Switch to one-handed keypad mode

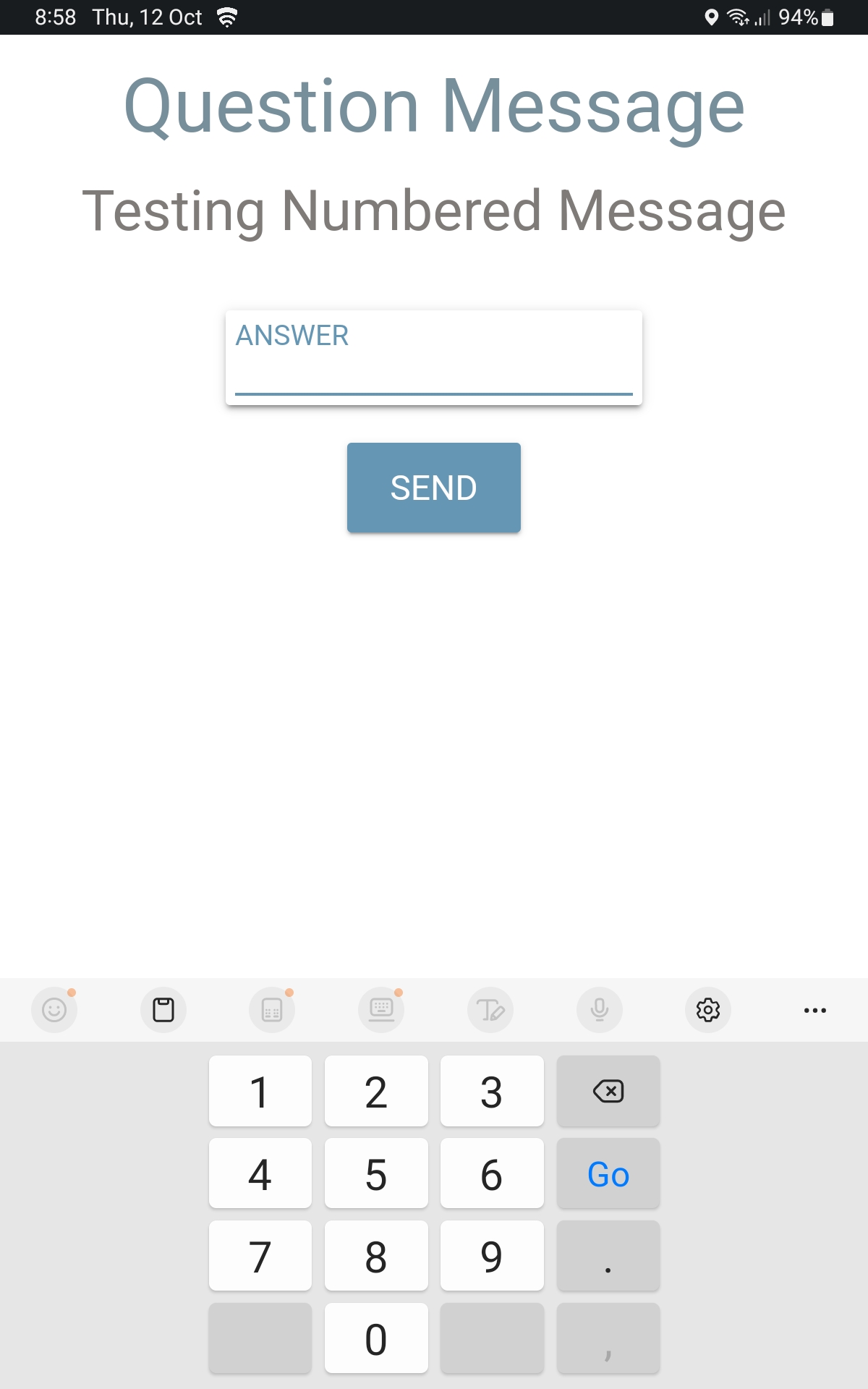pyautogui.click(x=273, y=1009)
